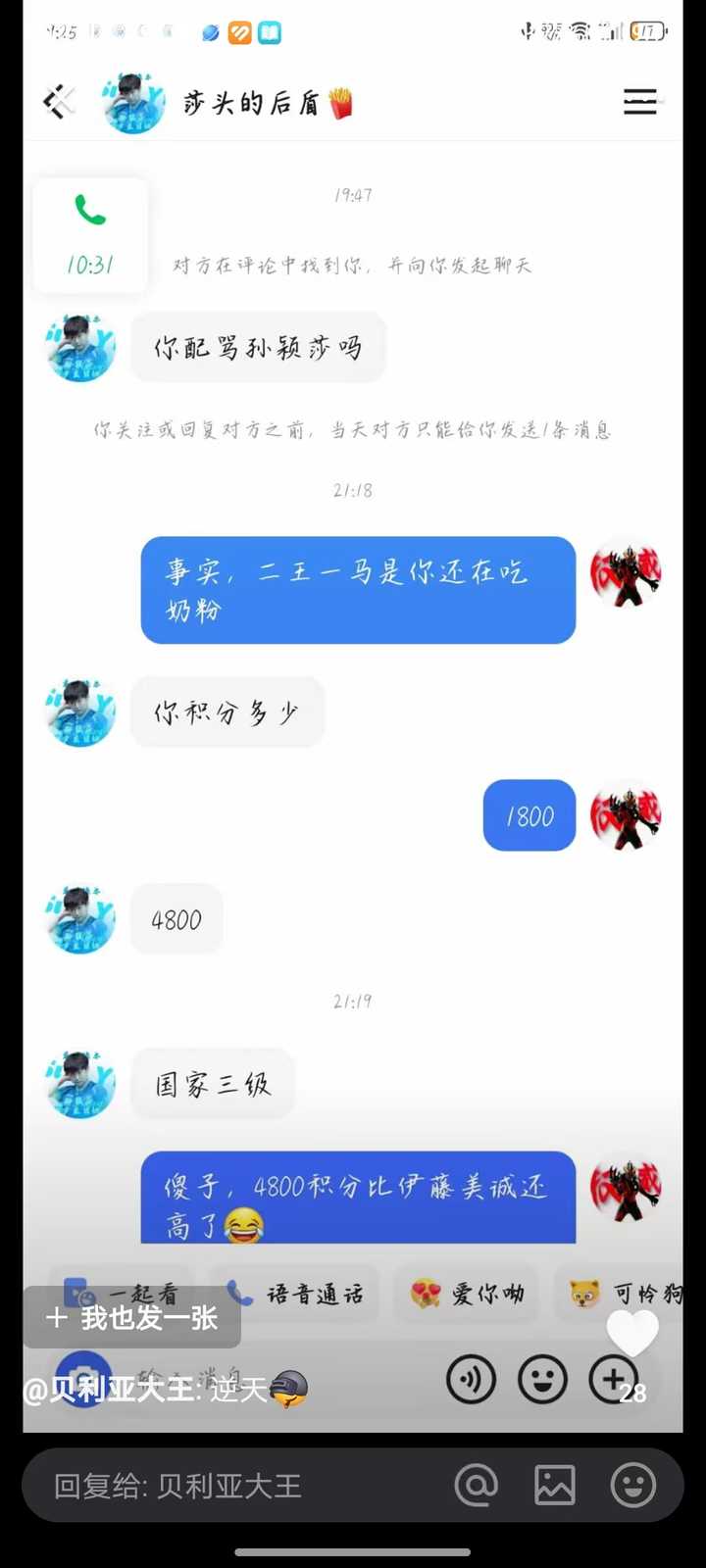Viewport: 706px width, 1568px height.
Task: Open the reply field to 贝利亚大王
Action: (235, 1486)
